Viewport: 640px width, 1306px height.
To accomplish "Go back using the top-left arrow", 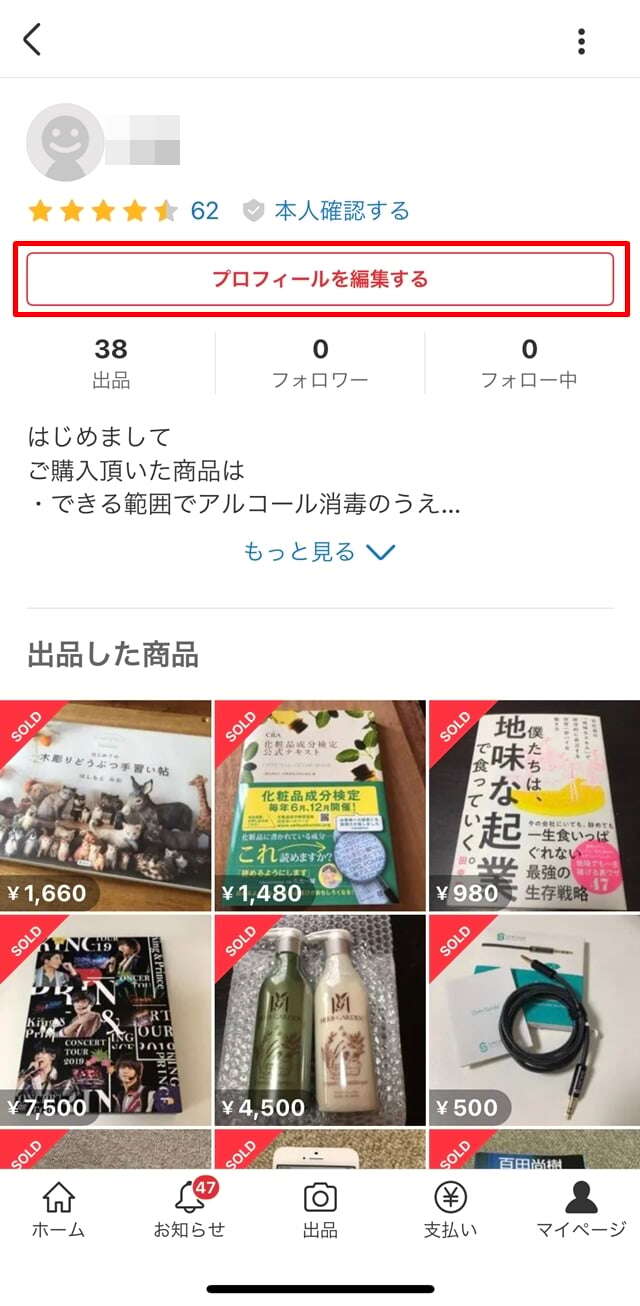I will [32, 40].
